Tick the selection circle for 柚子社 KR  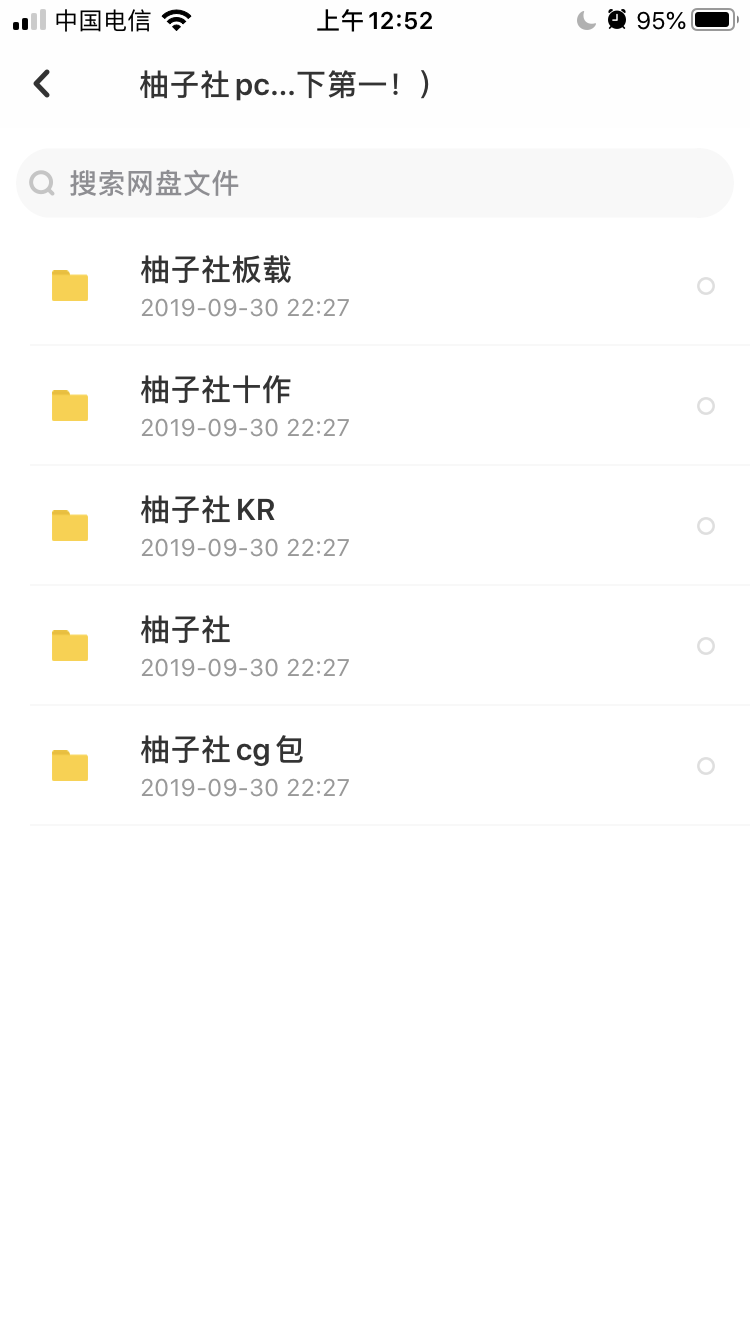click(x=706, y=526)
